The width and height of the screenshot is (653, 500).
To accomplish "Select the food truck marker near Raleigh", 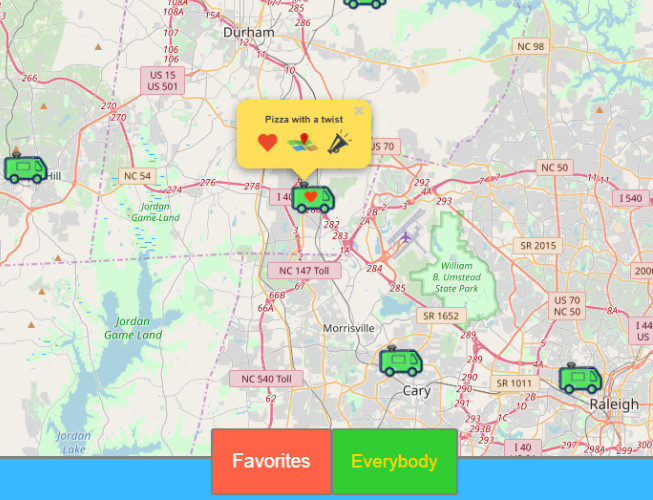I will coord(580,379).
